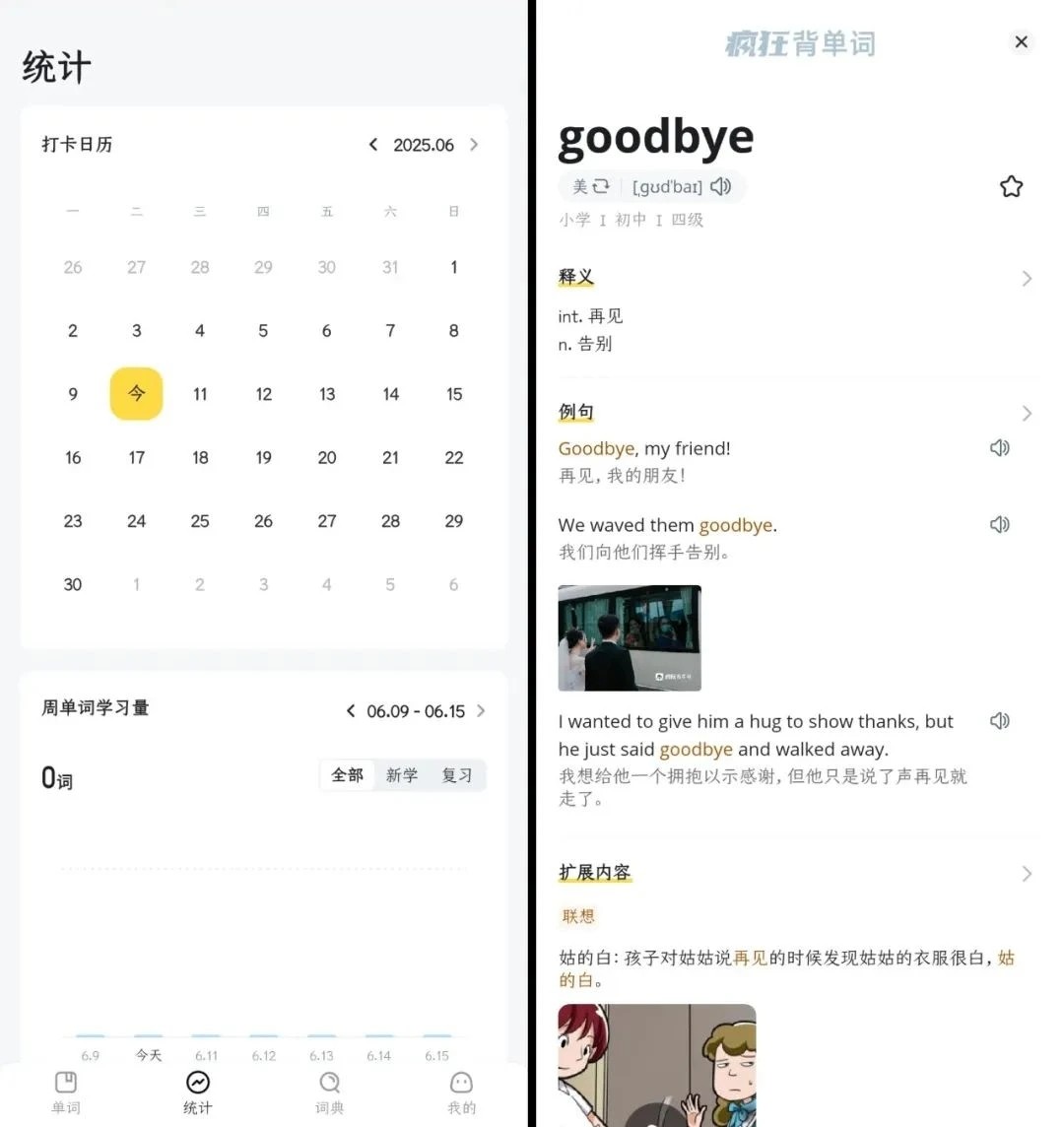Go to previous month in the check-in calendar

point(373,145)
